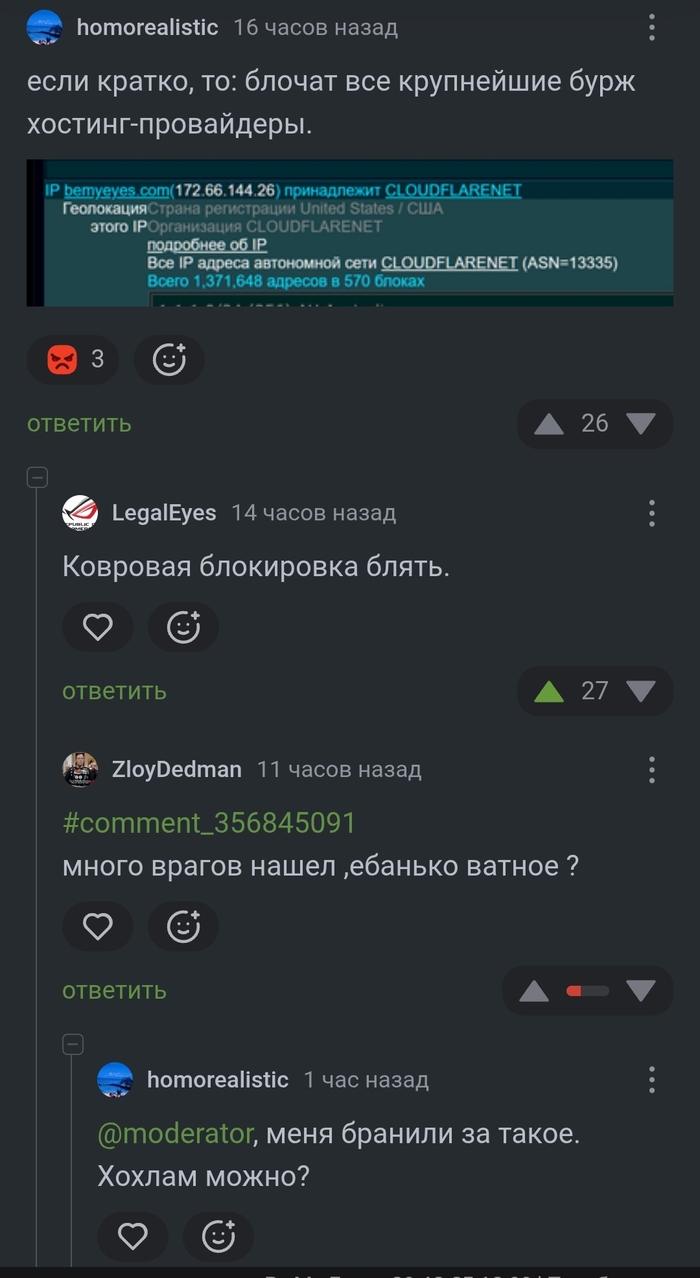Reply to LegalEyes' comment
This screenshot has height=1278, width=700.
coord(114,691)
